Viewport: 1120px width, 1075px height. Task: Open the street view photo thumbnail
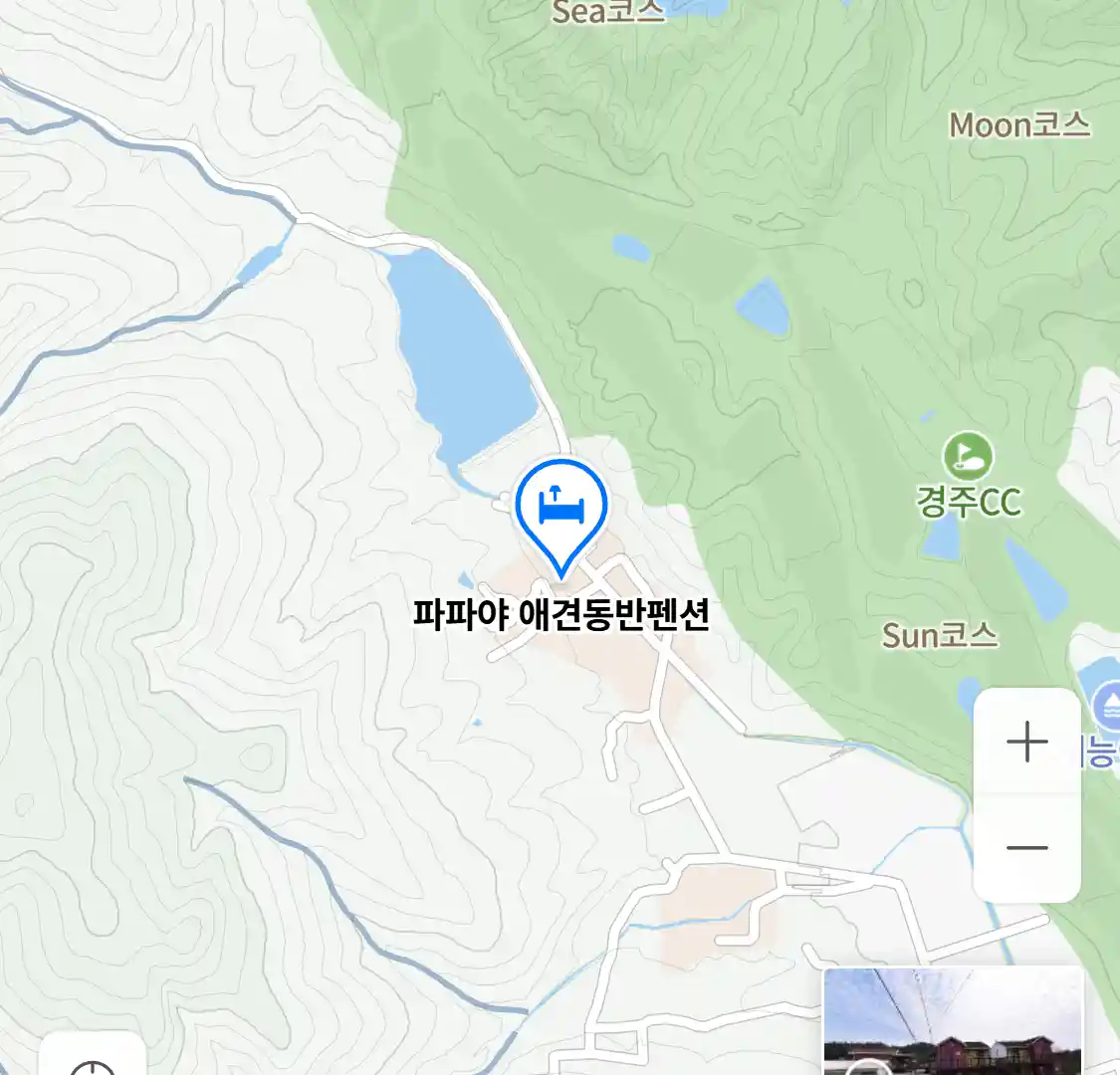click(952, 1021)
